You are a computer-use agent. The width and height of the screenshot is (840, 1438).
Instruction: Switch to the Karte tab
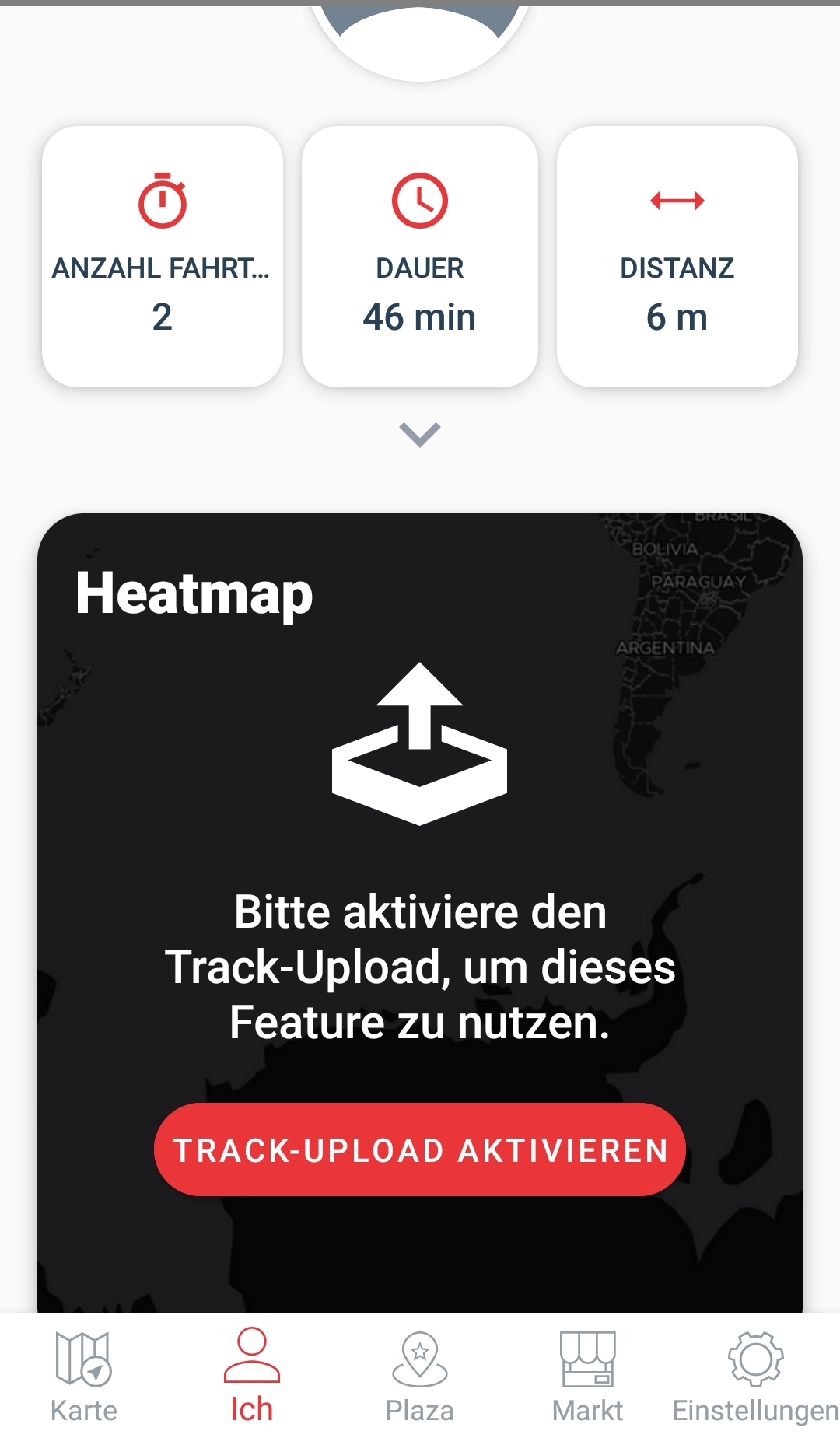click(x=84, y=1376)
